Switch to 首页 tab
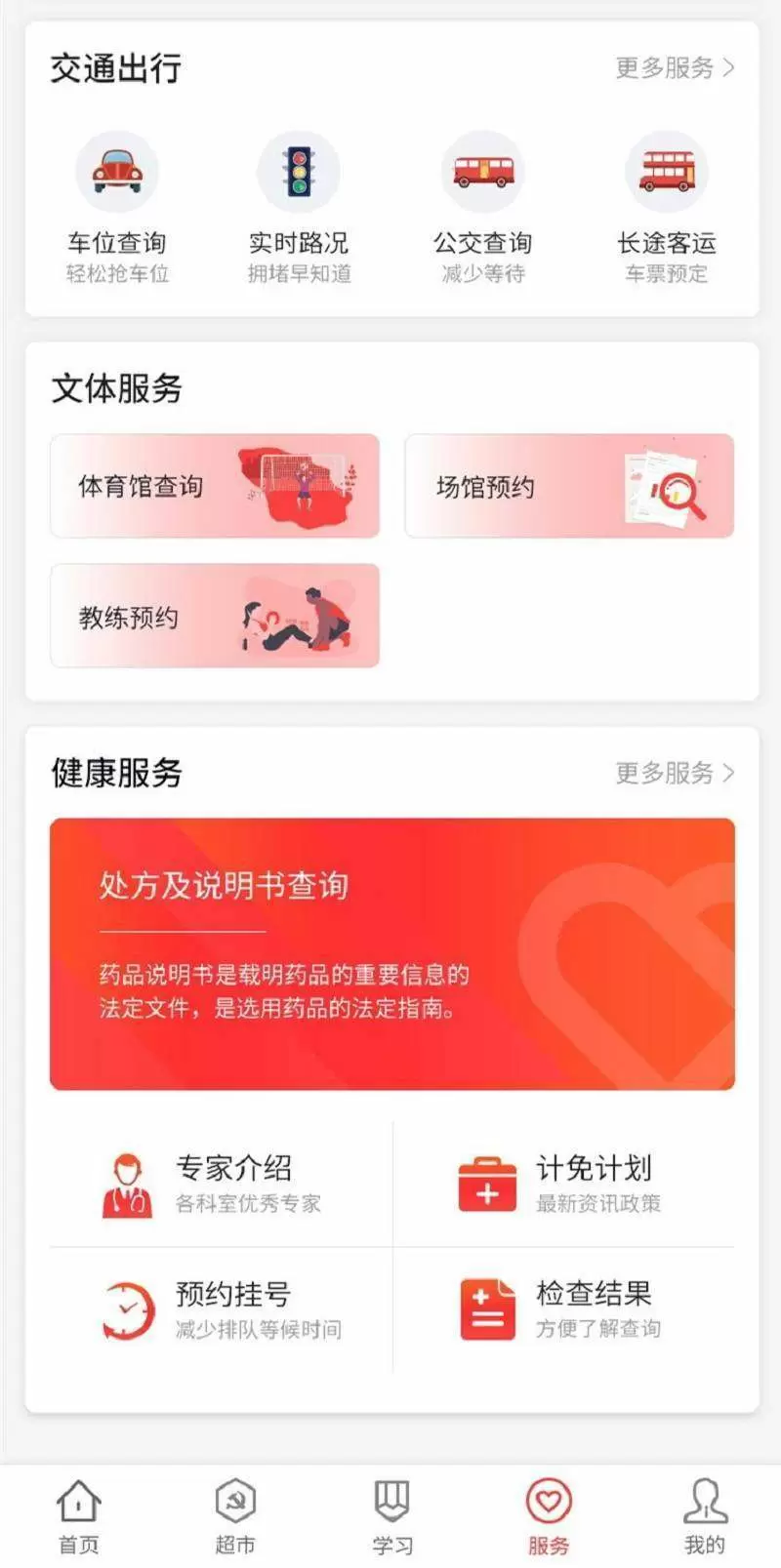The height and width of the screenshot is (1568, 781). click(78, 1515)
